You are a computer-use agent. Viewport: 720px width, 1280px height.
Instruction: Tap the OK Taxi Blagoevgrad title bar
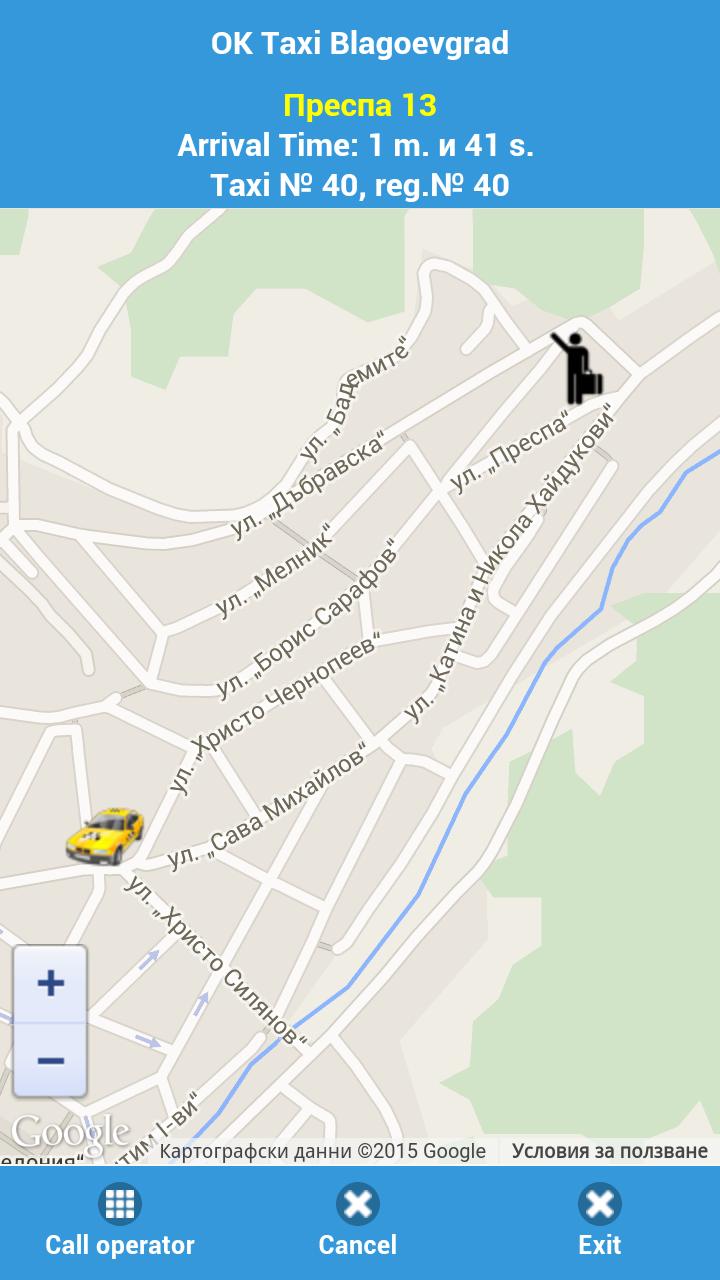(360, 42)
